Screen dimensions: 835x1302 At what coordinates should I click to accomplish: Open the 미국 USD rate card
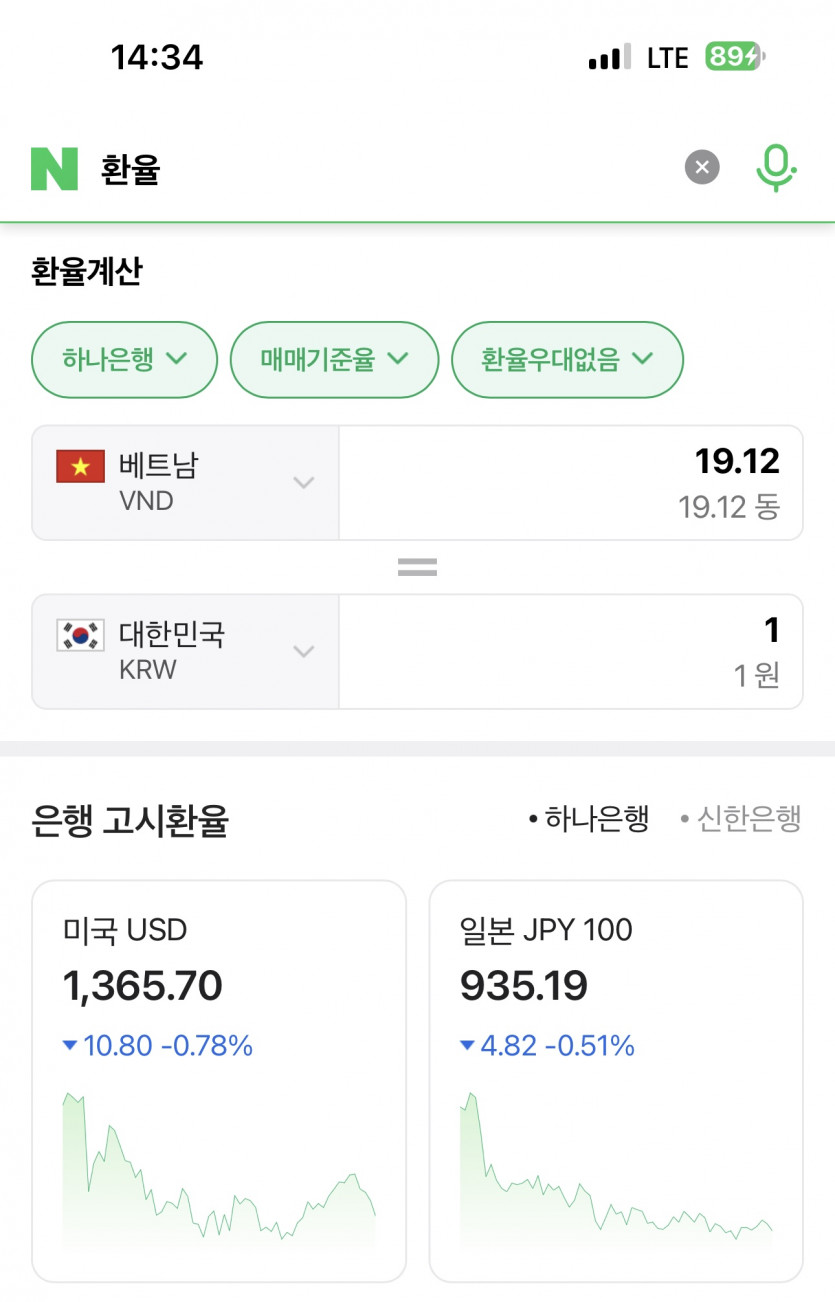point(219,1080)
